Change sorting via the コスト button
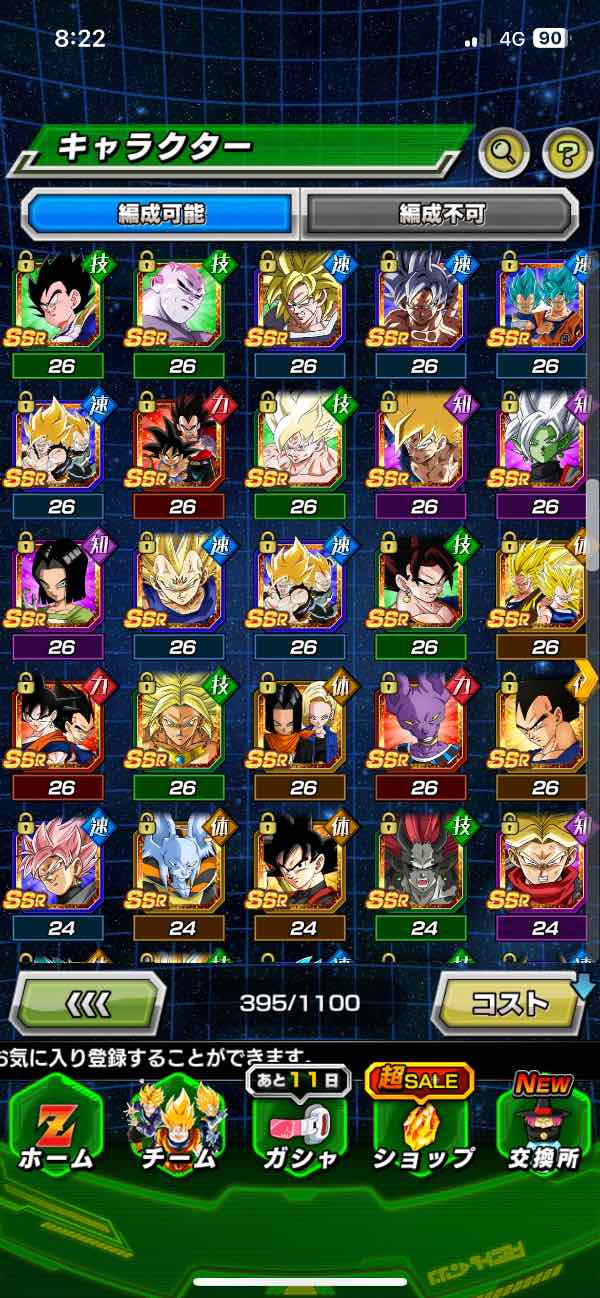 [x=509, y=1002]
